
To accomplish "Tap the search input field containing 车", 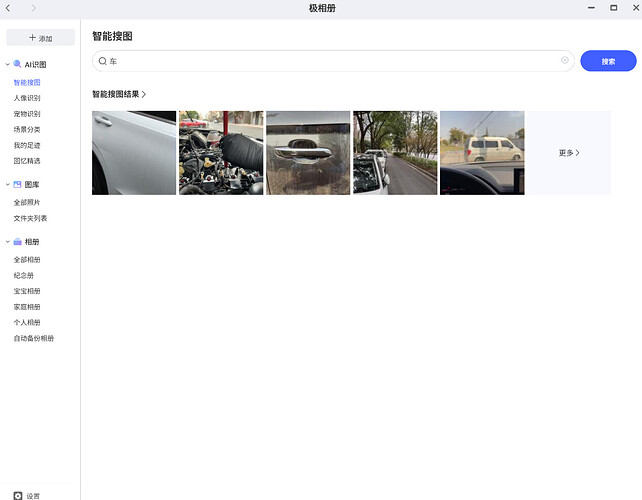I will point(330,61).
